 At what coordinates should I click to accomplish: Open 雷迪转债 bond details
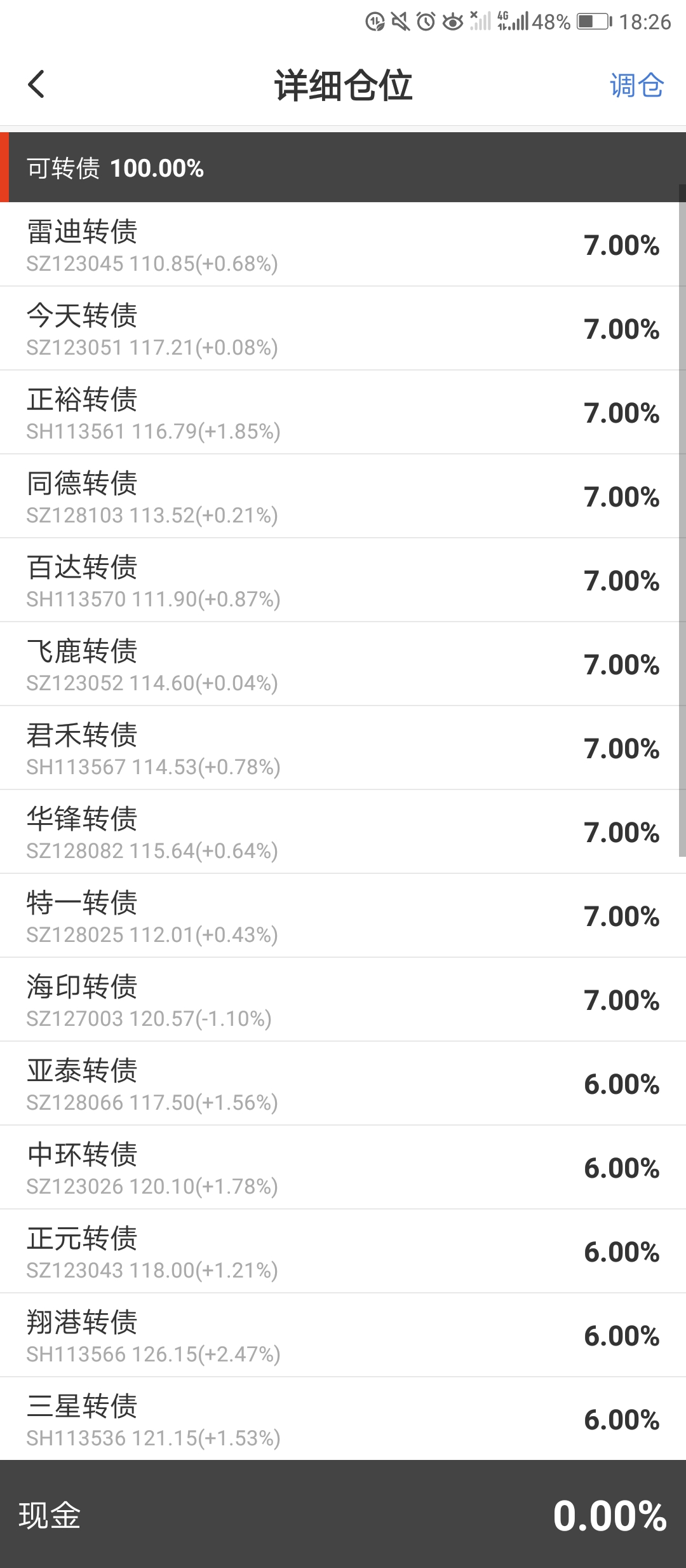click(343, 245)
